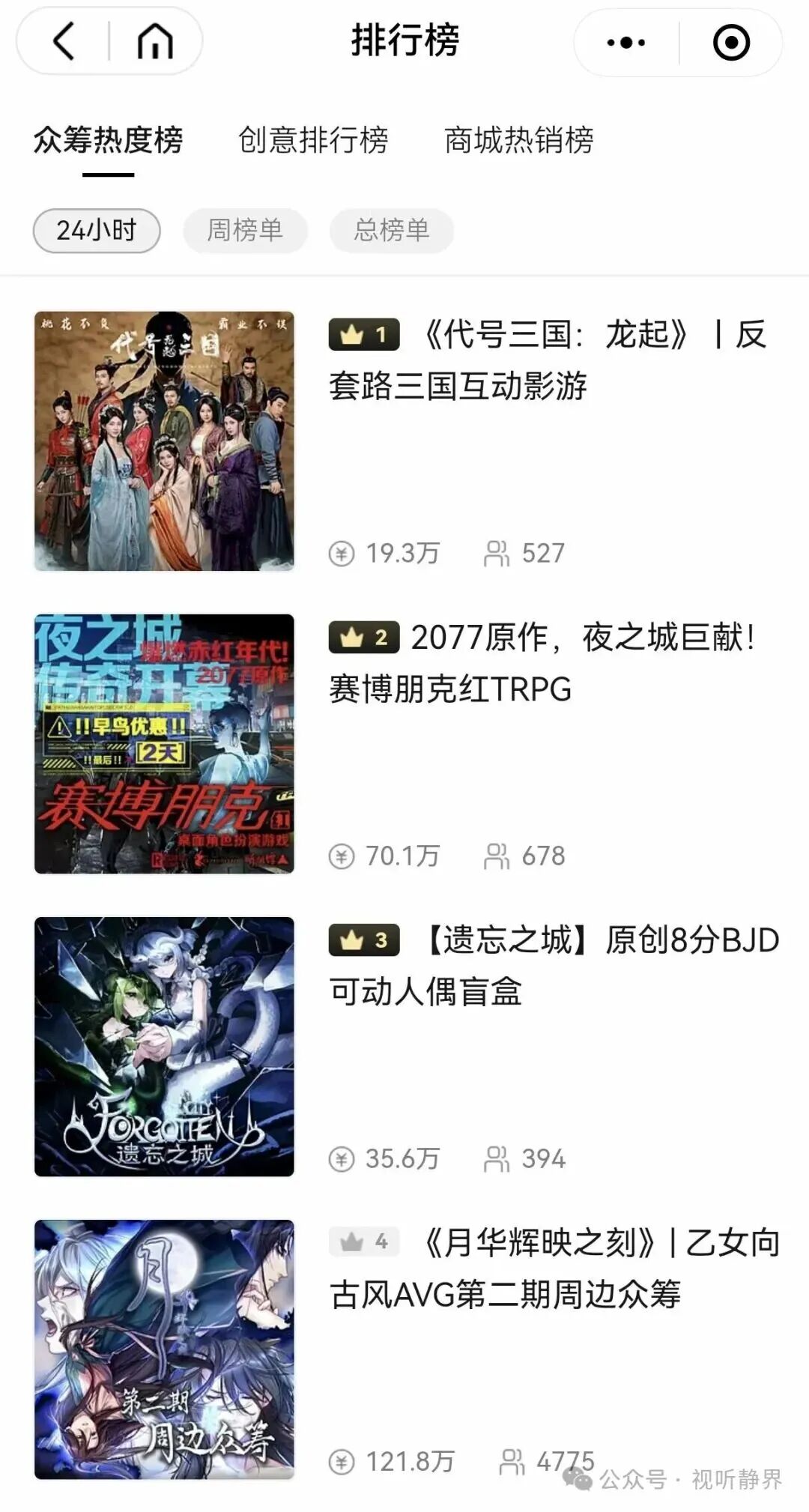Select the 24小时 filter chip

97,230
